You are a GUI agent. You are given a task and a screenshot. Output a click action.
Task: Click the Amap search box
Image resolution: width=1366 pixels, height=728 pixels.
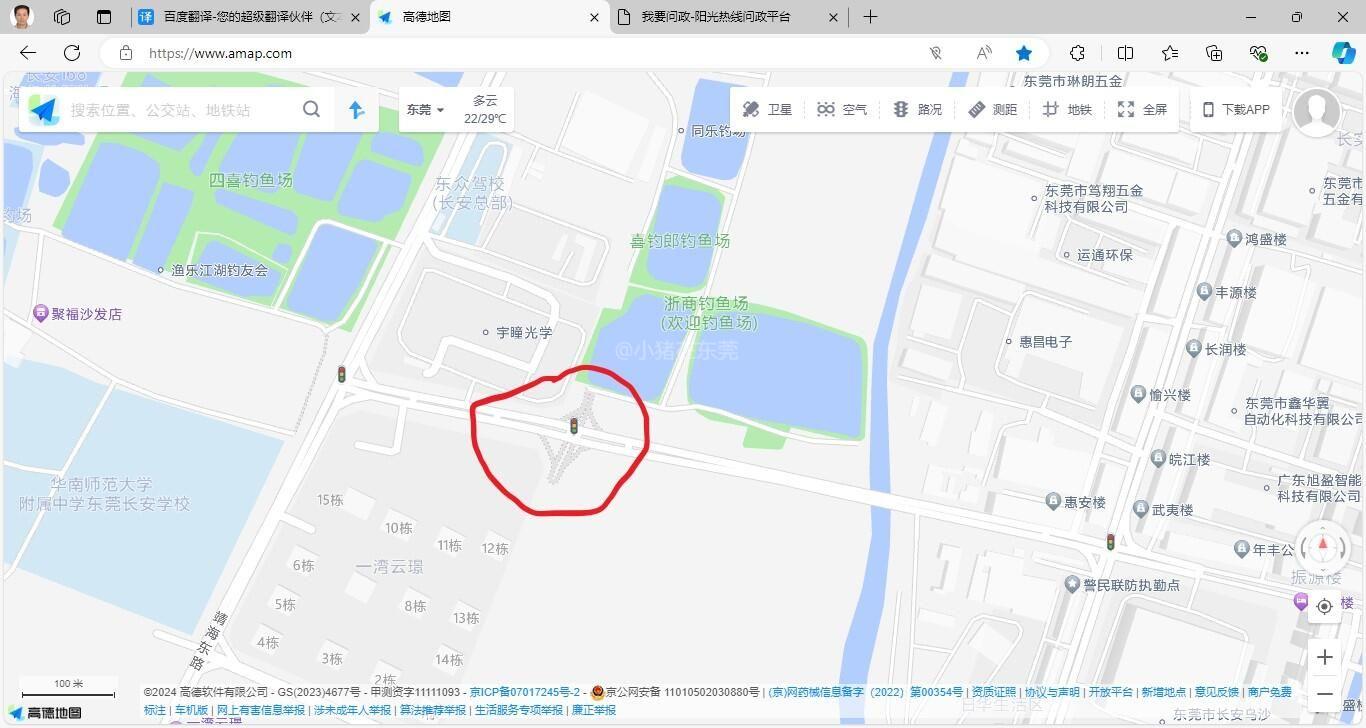[180, 110]
